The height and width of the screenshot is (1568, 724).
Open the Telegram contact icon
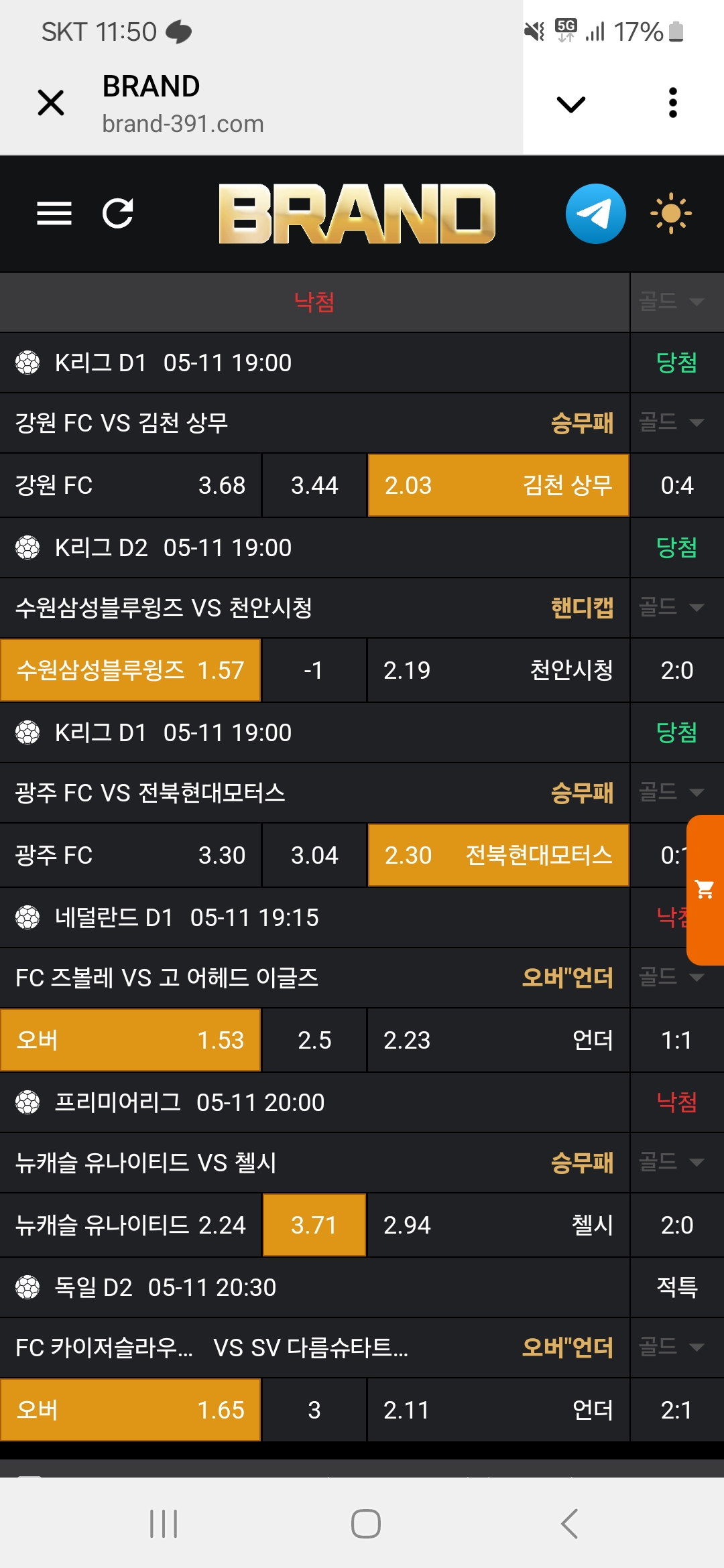point(595,214)
